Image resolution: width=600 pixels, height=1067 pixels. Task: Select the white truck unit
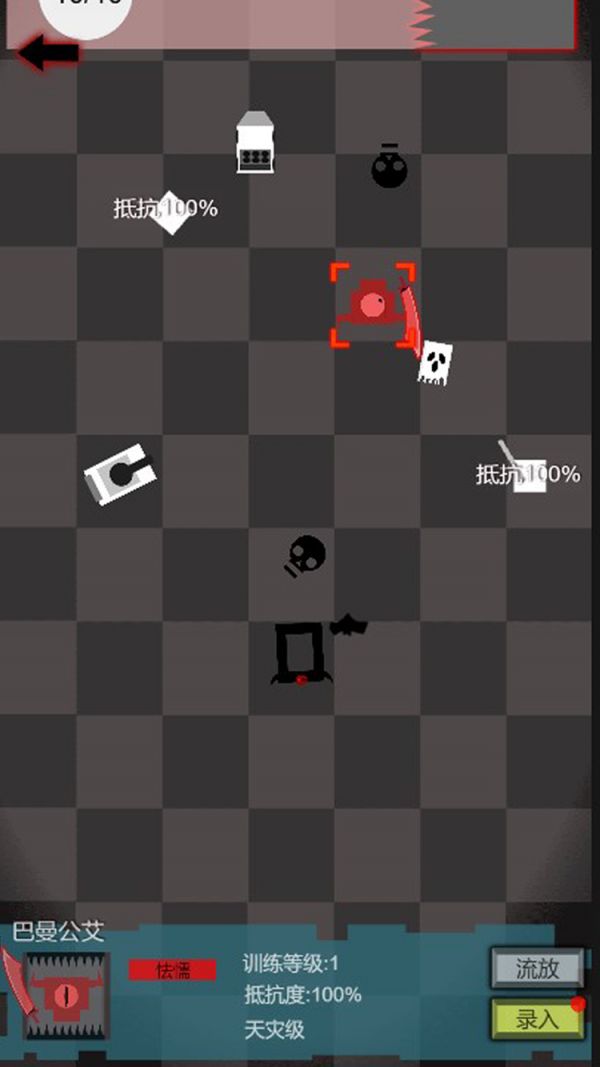[255, 143]
